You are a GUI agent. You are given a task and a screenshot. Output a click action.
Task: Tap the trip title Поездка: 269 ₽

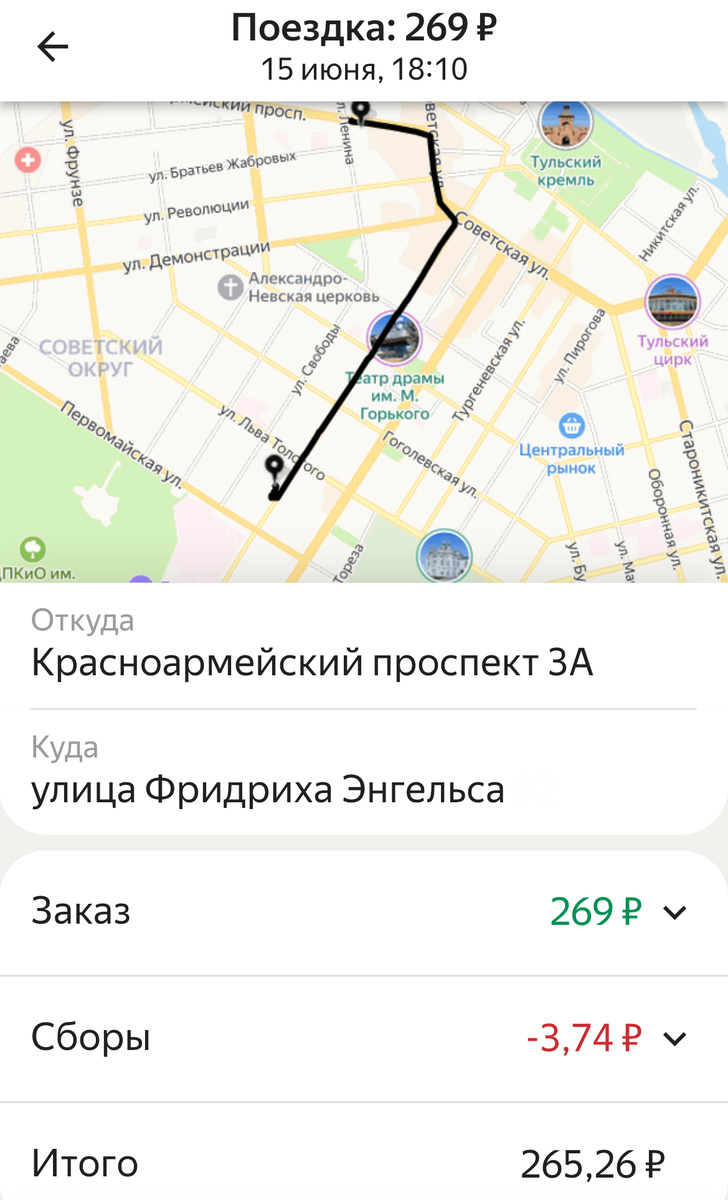[364, 27]
